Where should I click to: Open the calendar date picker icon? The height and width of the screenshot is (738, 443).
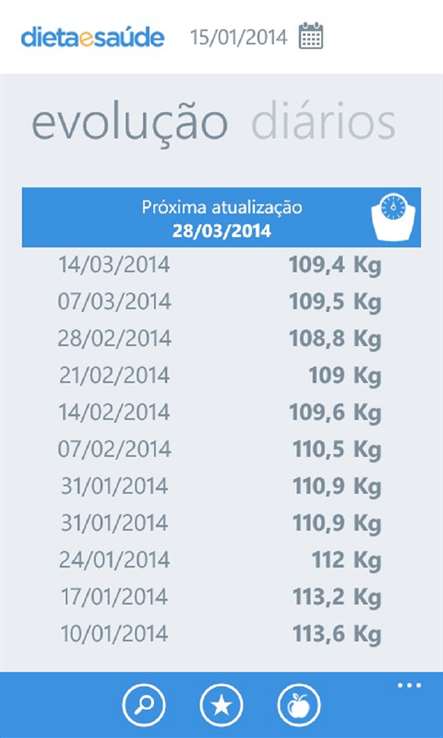coord(311,36)
